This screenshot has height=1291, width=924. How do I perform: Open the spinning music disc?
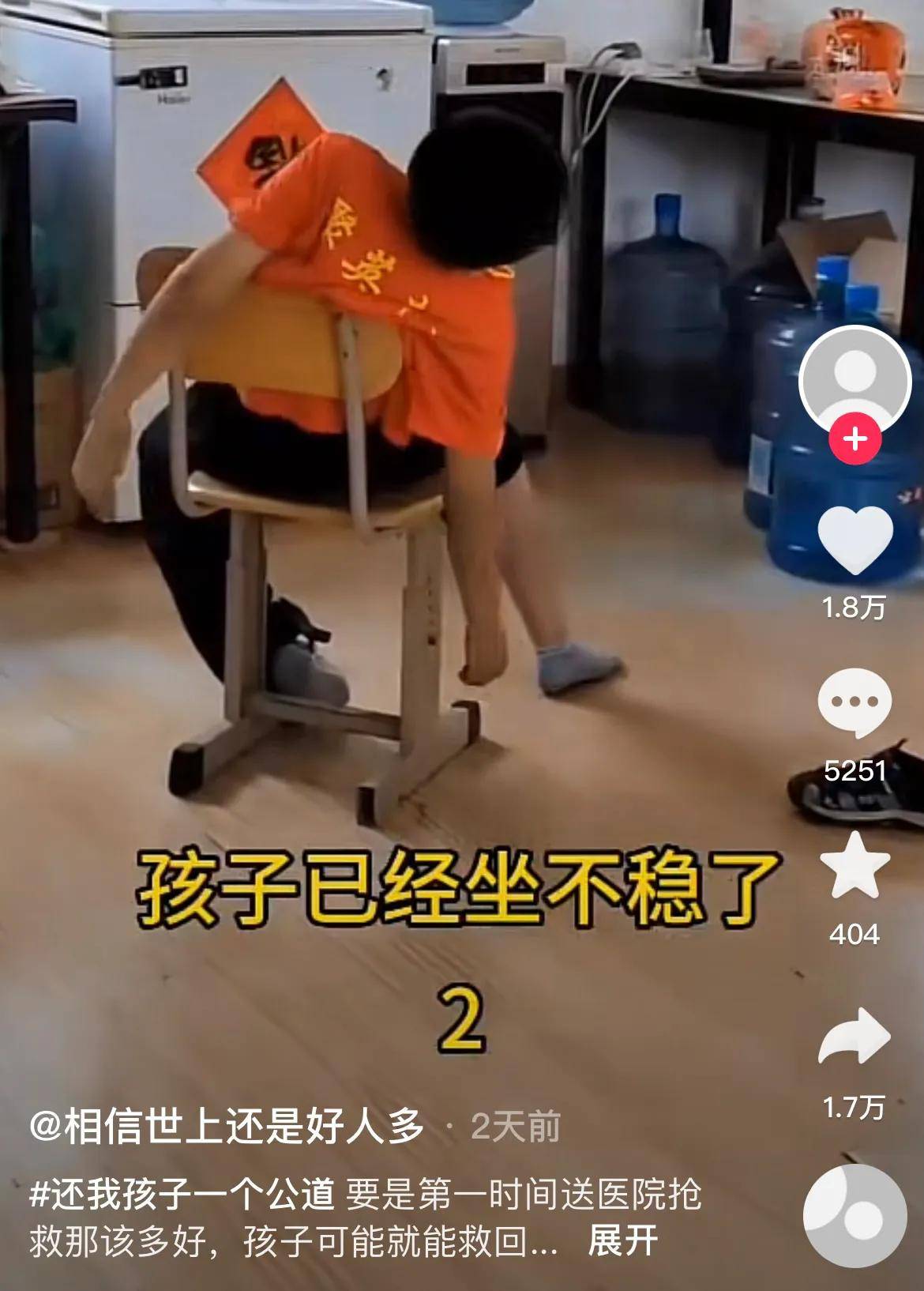click(855, 1216)
